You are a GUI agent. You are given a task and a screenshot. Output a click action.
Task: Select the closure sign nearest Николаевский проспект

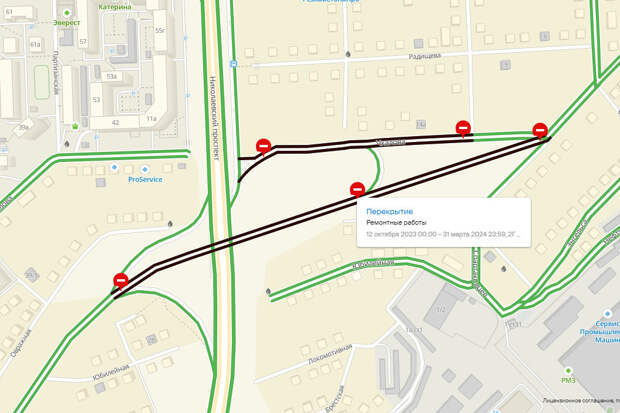[263, 146]
